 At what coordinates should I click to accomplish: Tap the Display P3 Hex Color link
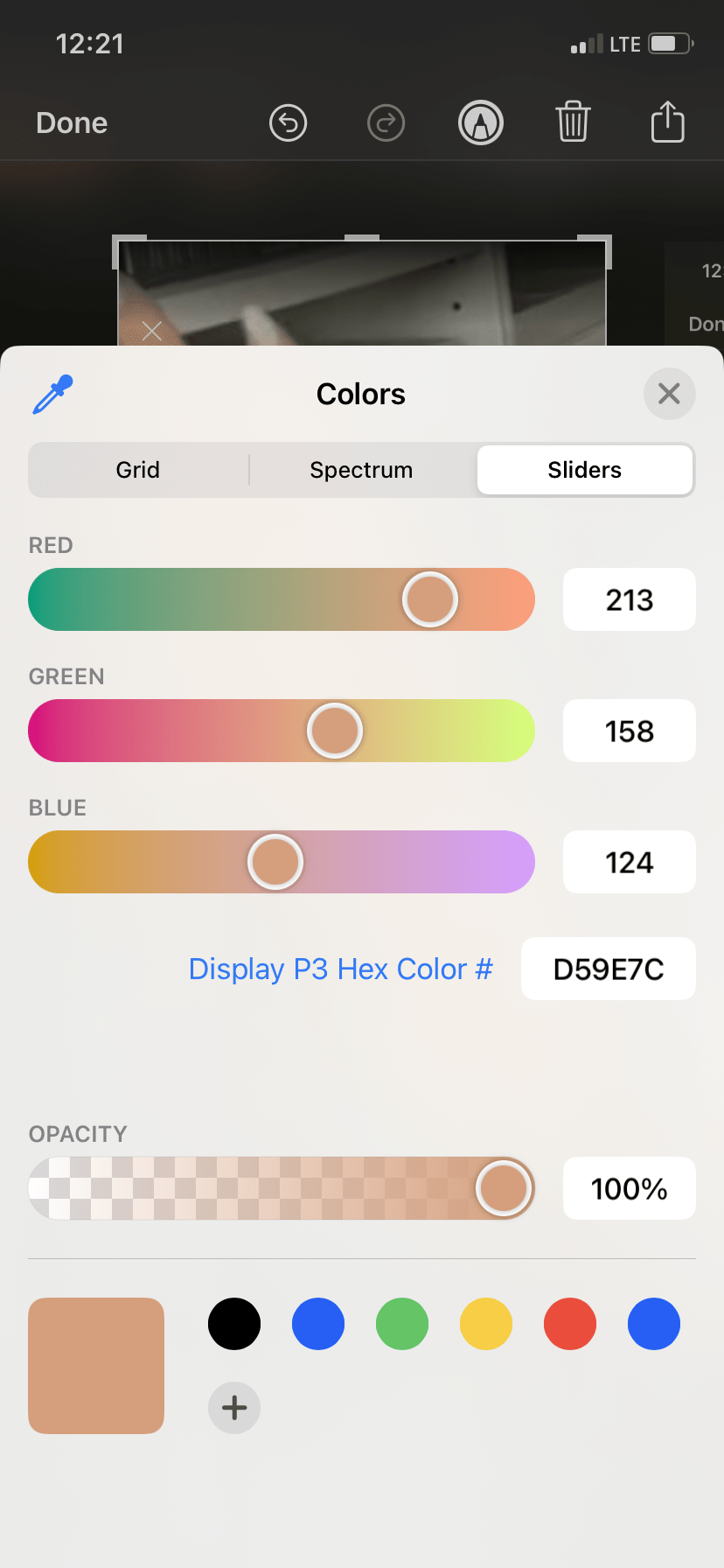(x=341, y=969)
